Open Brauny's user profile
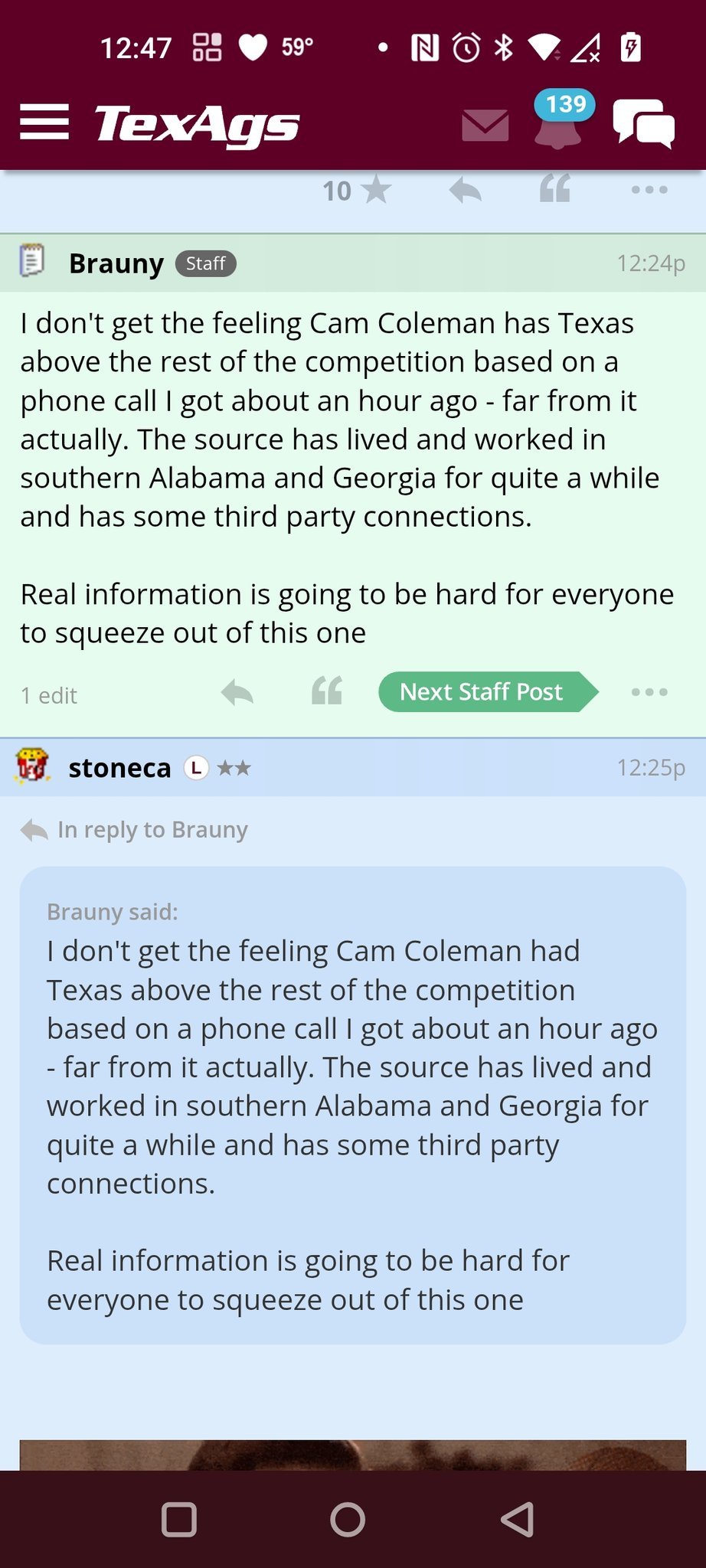706x1568 pixels. point(116,263)
